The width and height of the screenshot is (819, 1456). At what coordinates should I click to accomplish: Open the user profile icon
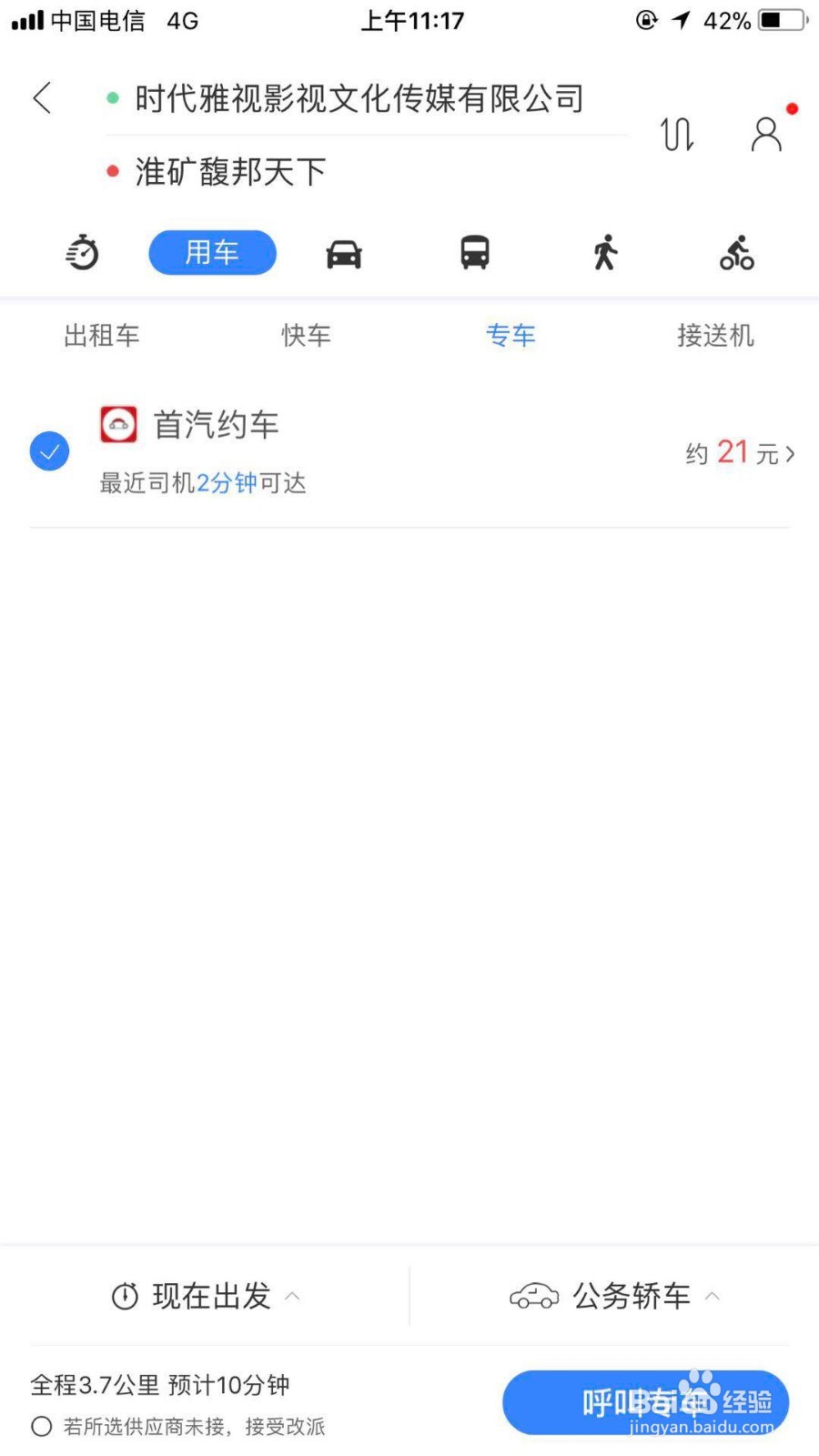tap(765, 134)
